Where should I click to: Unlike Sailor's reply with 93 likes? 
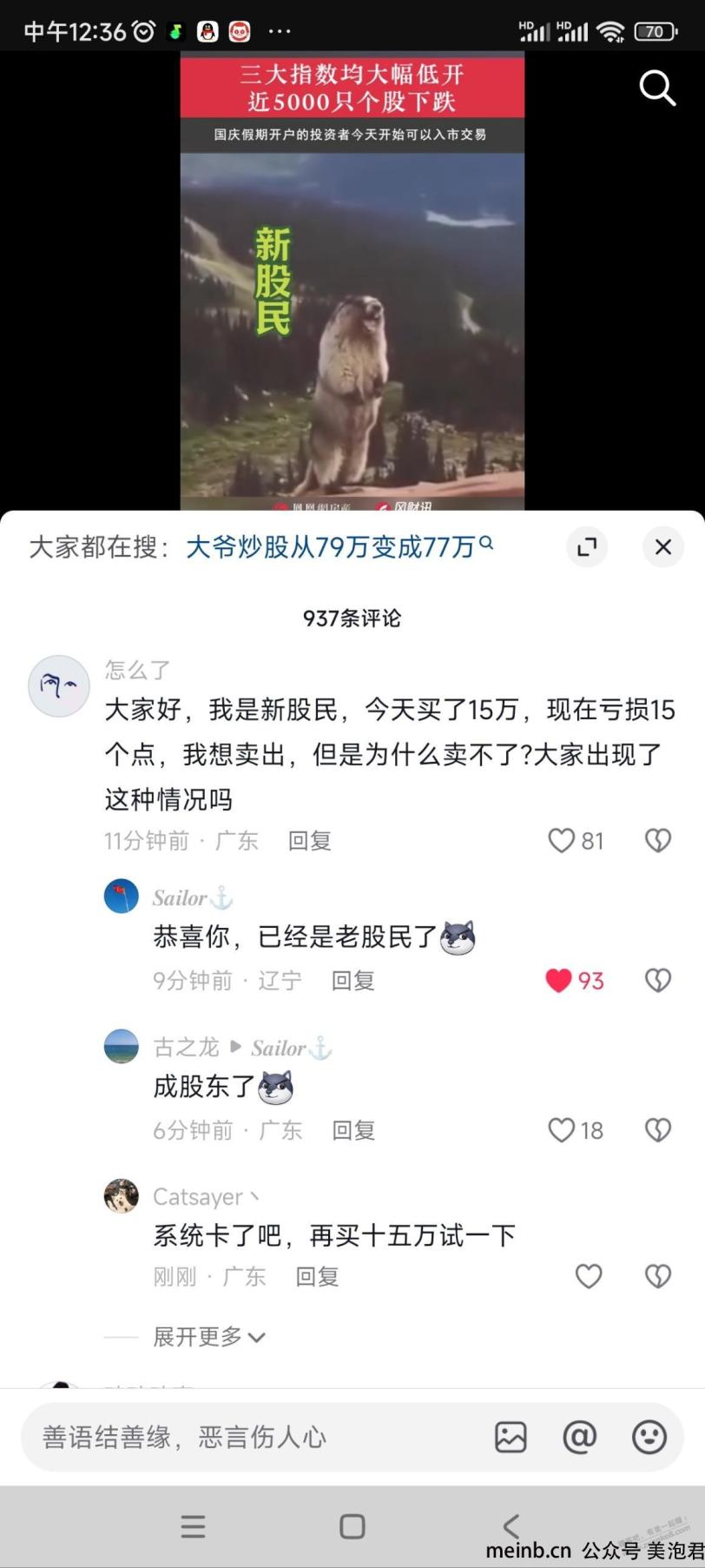(x=559, y=981)
